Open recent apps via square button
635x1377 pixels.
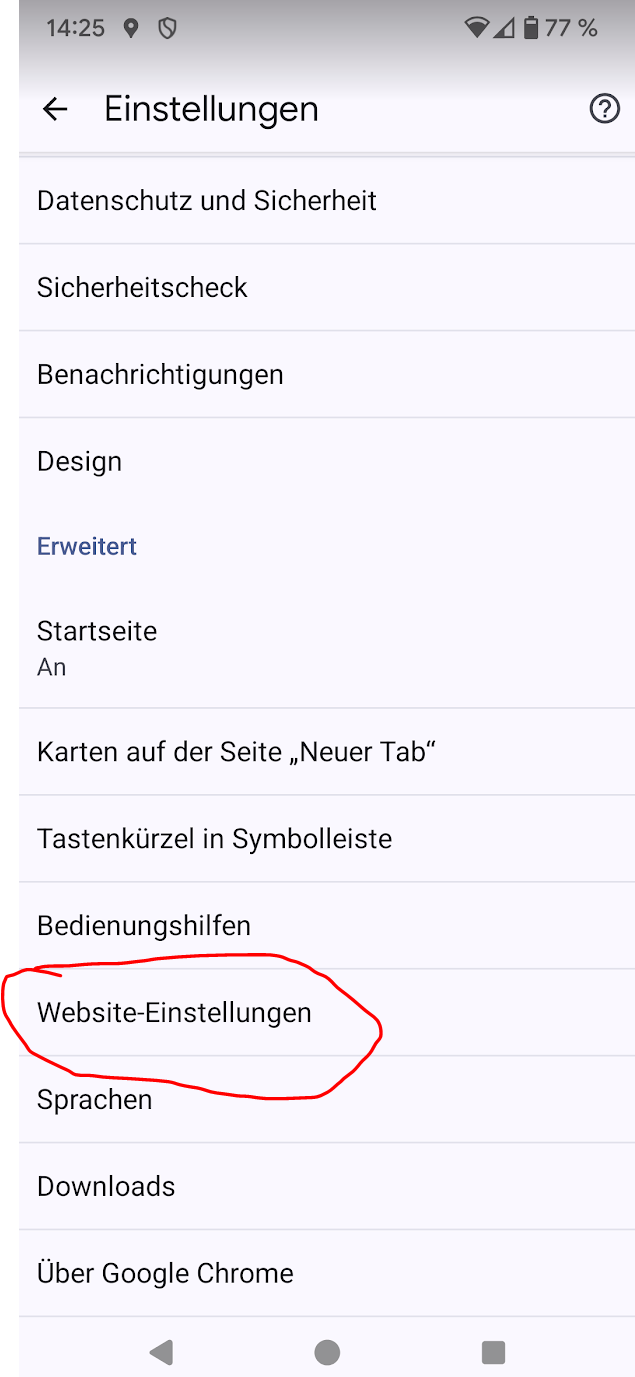493,1352
